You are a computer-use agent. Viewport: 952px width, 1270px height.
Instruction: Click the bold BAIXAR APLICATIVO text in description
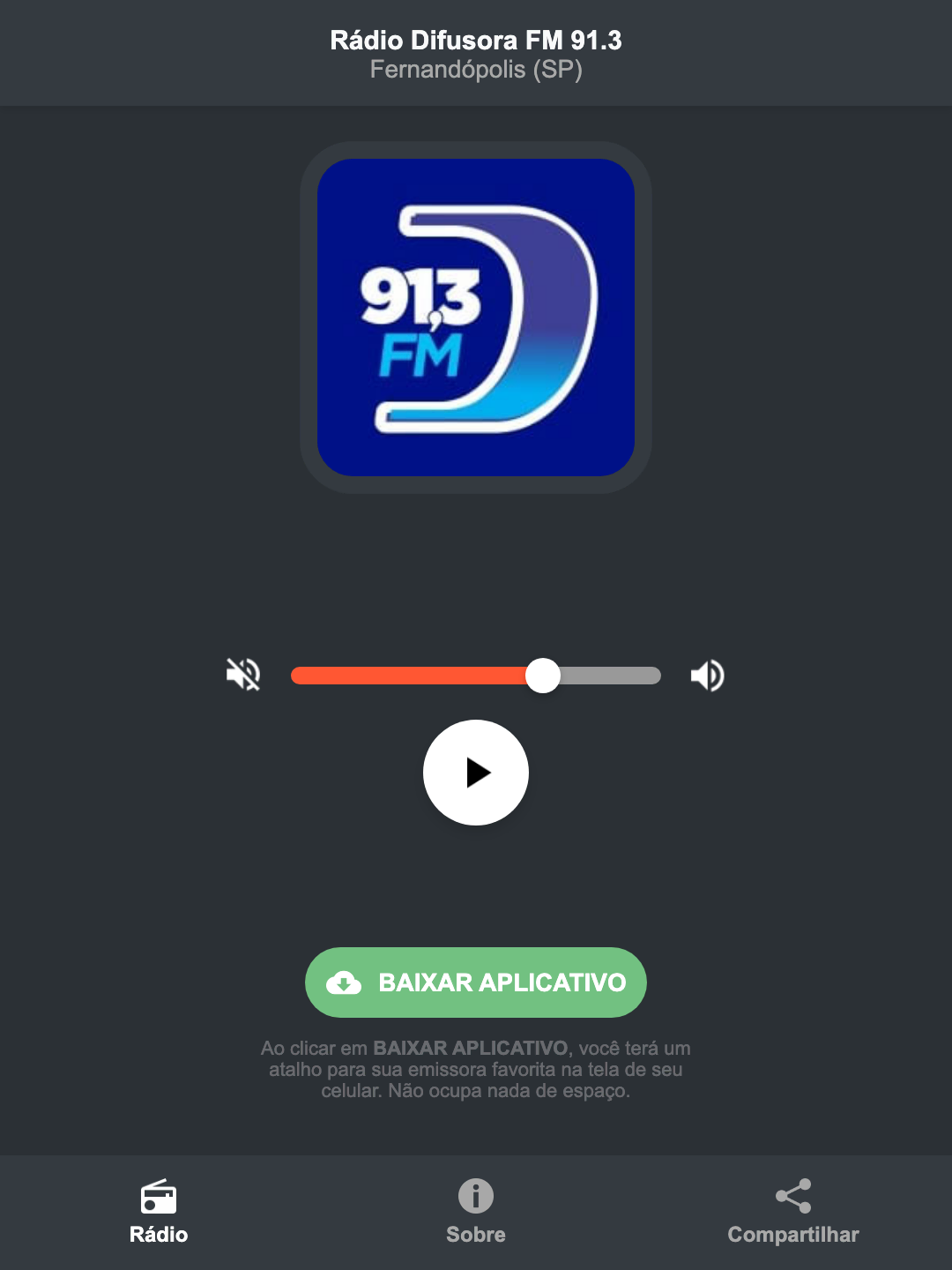coord(472,1049)
